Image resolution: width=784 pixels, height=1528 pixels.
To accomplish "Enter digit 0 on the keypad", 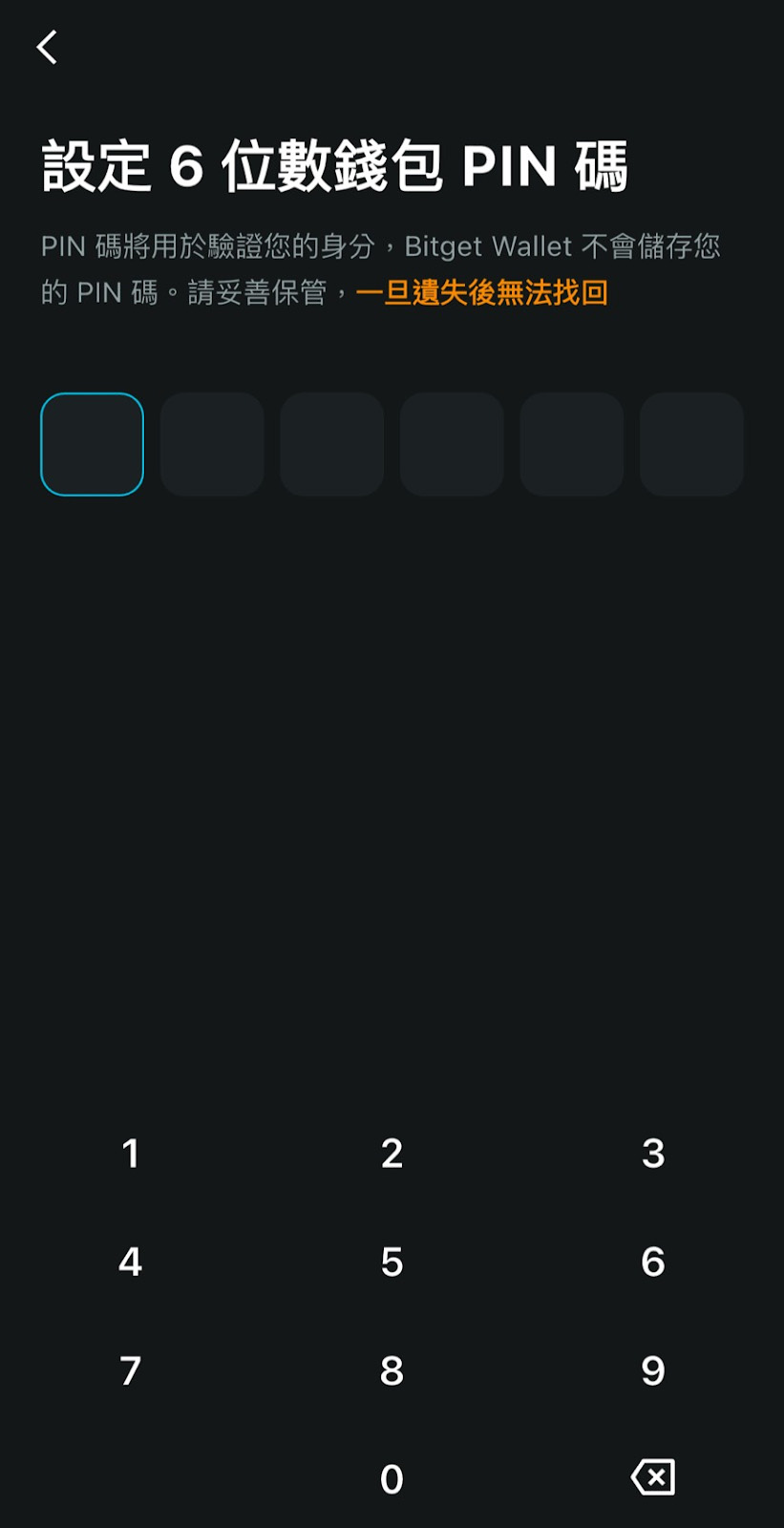I will [x=392, y=1479].
